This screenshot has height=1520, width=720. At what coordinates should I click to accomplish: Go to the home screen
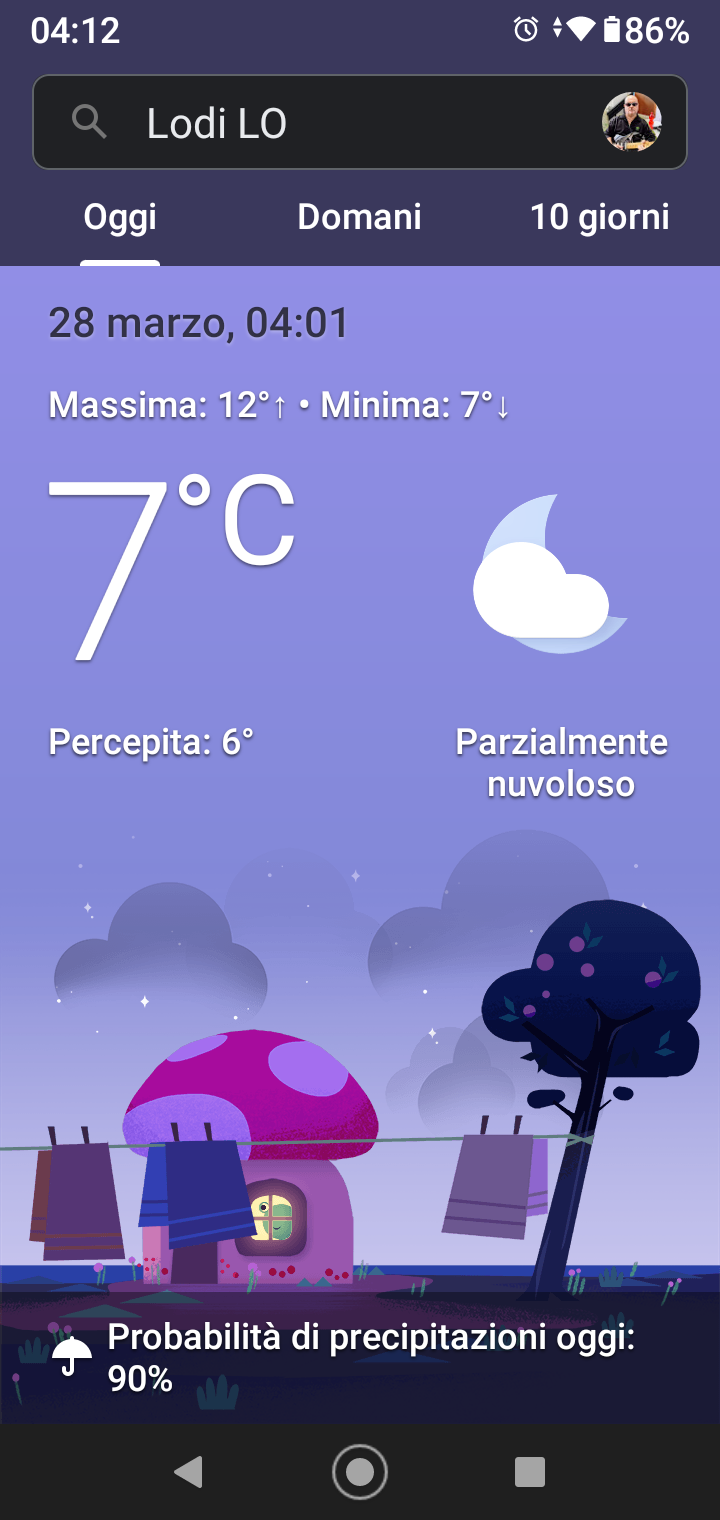click(x=360, y=1471)
